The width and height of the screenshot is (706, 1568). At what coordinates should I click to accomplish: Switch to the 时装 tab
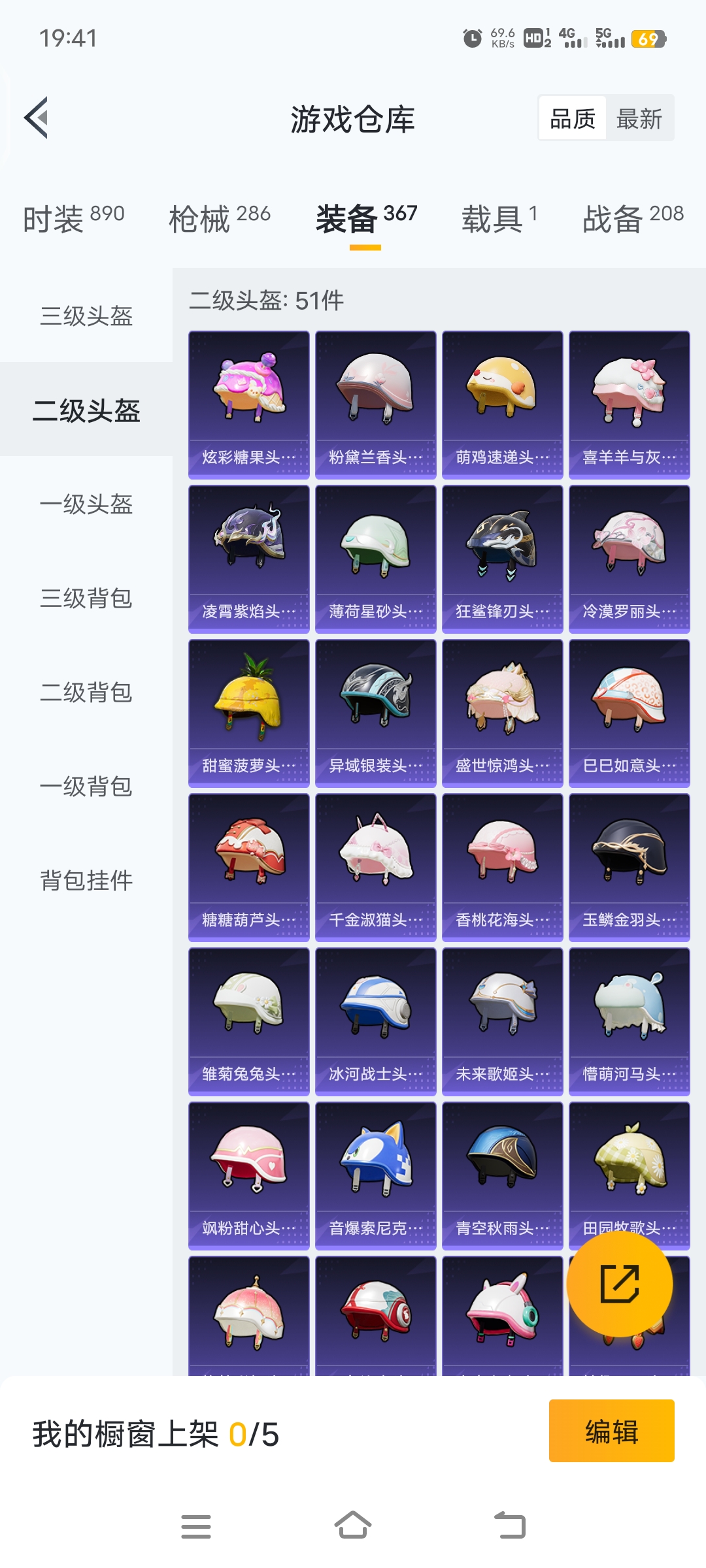[73, 218]
